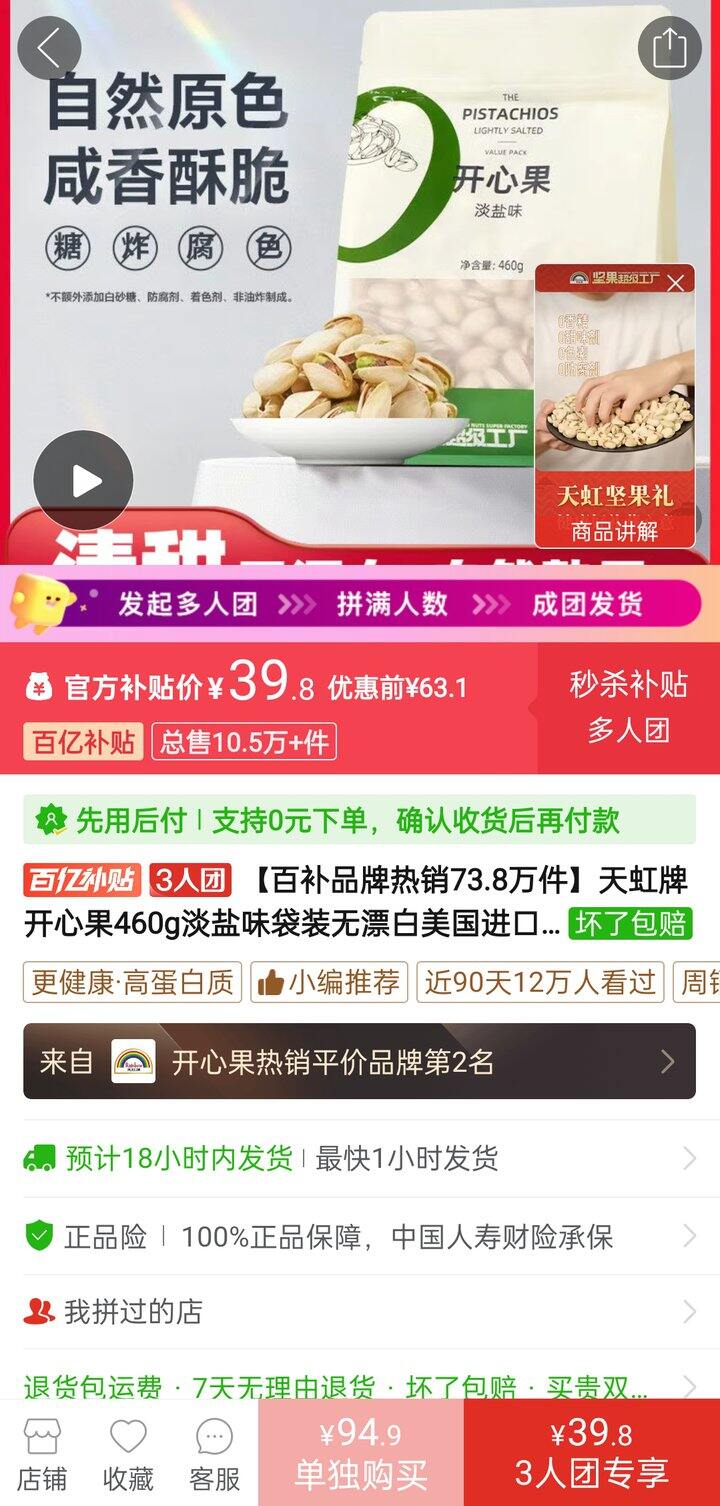
Task: Open 我拼过的店 row
Action: click(360, 1311)
